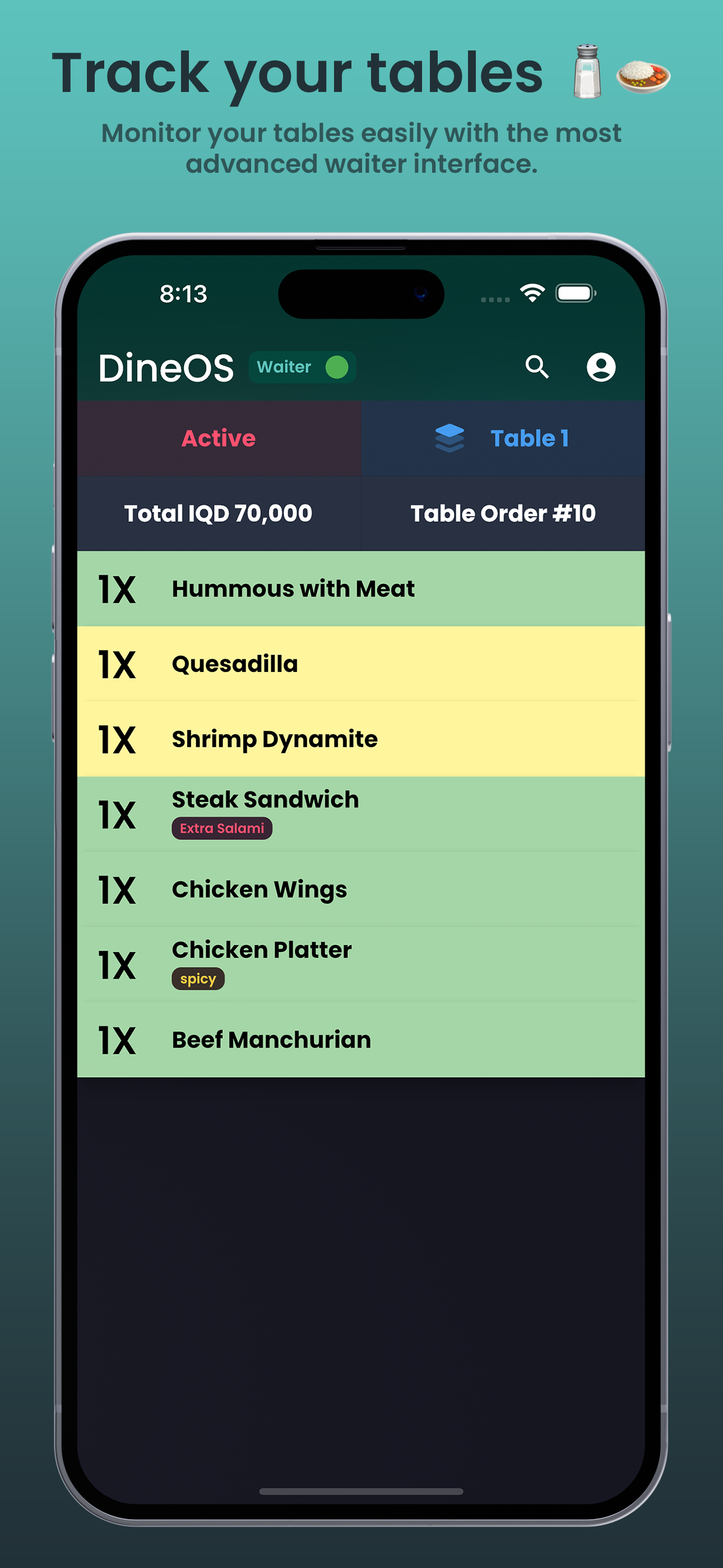This screenshot has width=723, height=1568.
Task: Click the layers stack icon beside Table 1
Action: (x=448, y=437)
